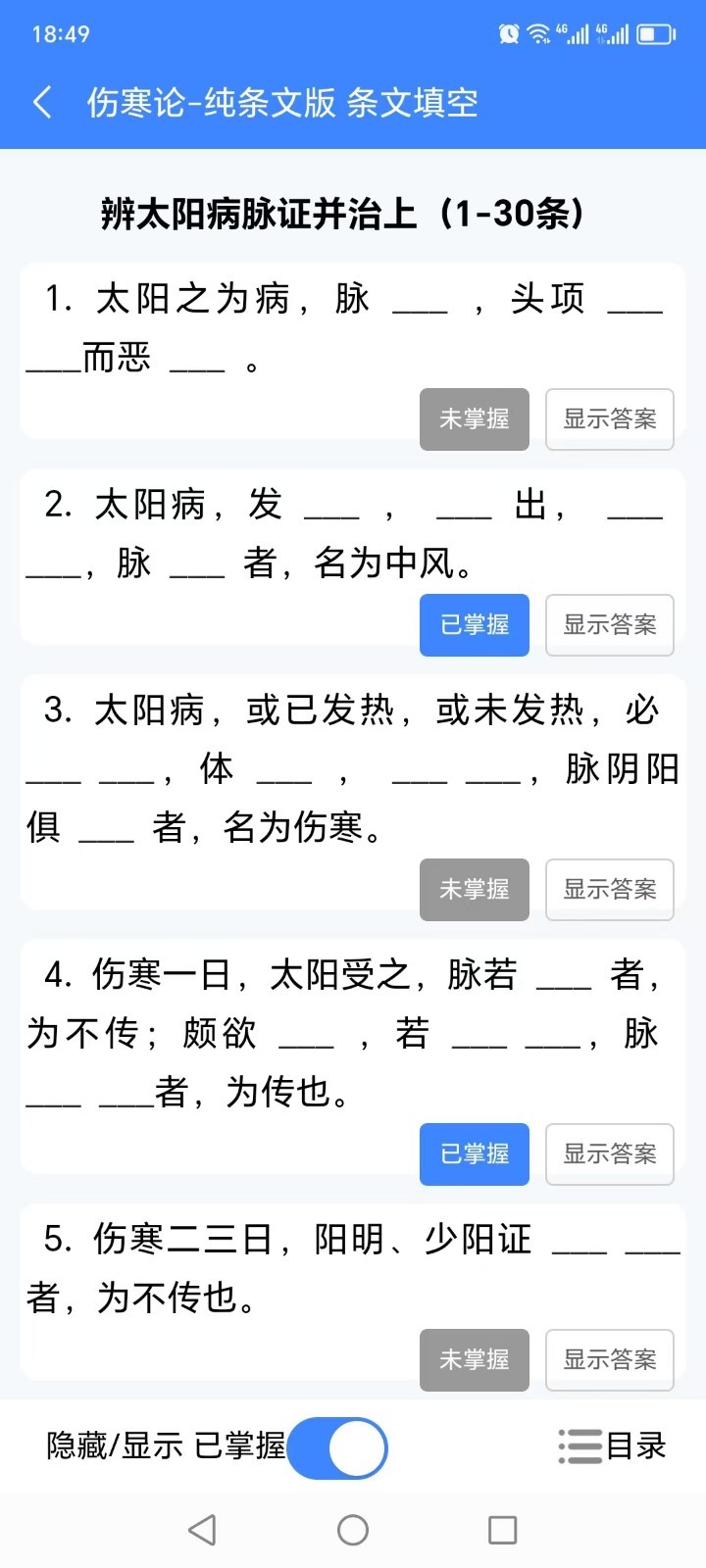Tap the system home button
Viewport: 706px width, 1568px height.
pyautogui.click(x=353, y=1530)
